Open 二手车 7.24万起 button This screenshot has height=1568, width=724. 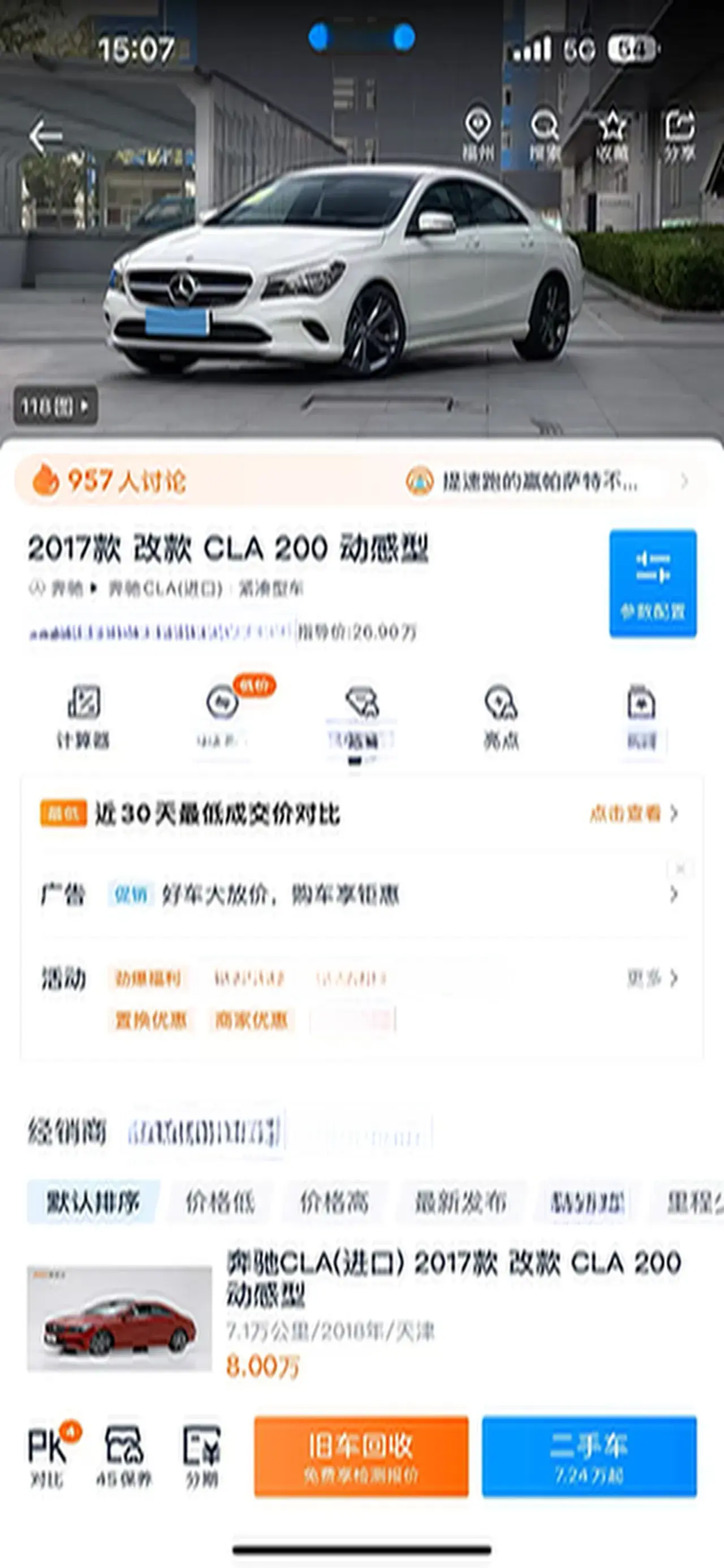589,1456
